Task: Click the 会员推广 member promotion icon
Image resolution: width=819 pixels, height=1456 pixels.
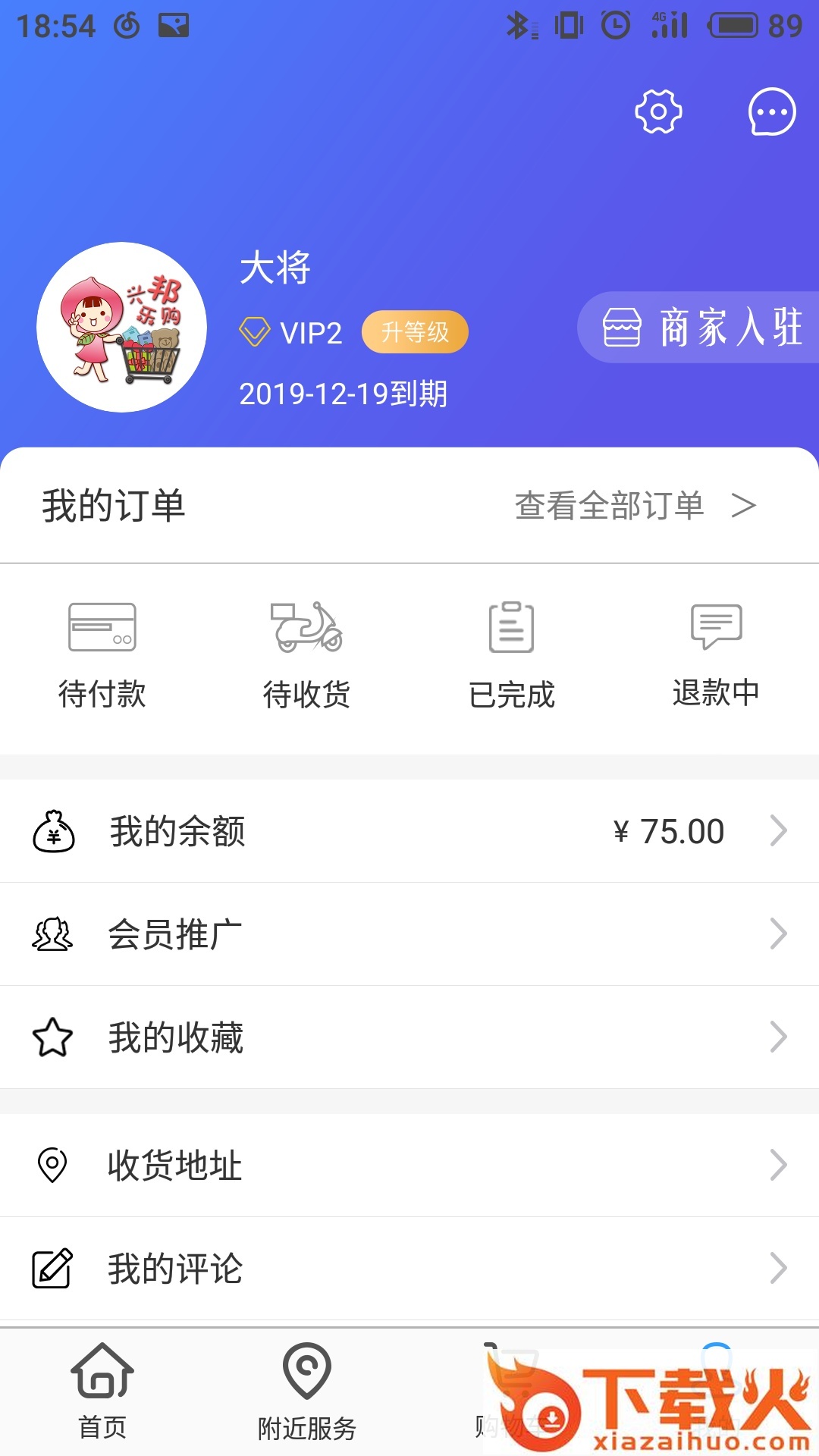Action: (x=52, y=934)
